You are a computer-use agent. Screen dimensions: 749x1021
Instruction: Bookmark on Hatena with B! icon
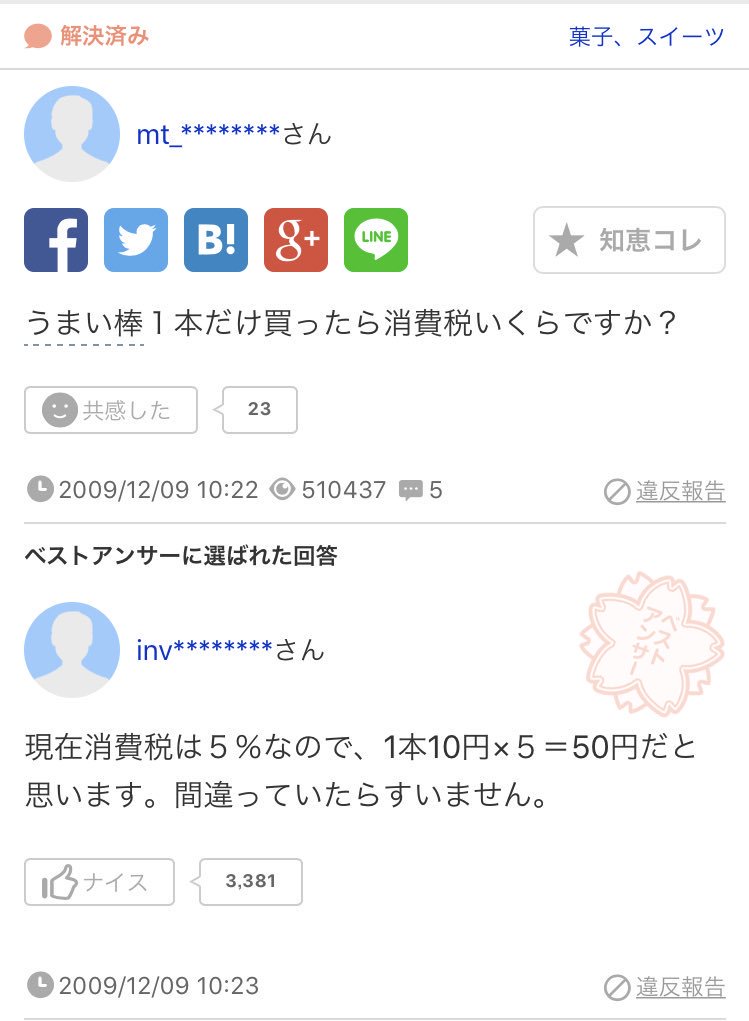pyautogui.click(x=216, y=240)
